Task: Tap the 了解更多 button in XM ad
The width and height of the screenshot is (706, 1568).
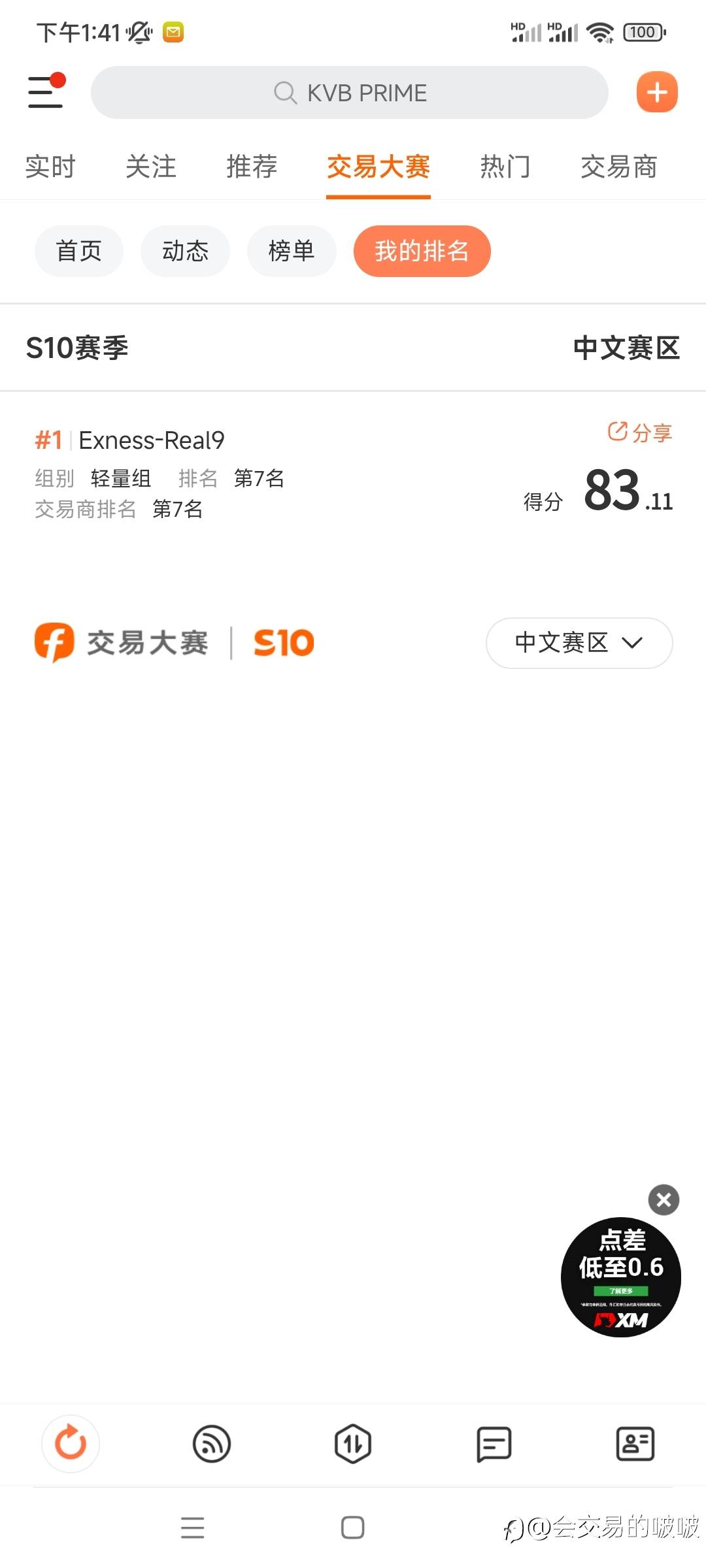Action: pyautogui.click(x=622, y=1292)
